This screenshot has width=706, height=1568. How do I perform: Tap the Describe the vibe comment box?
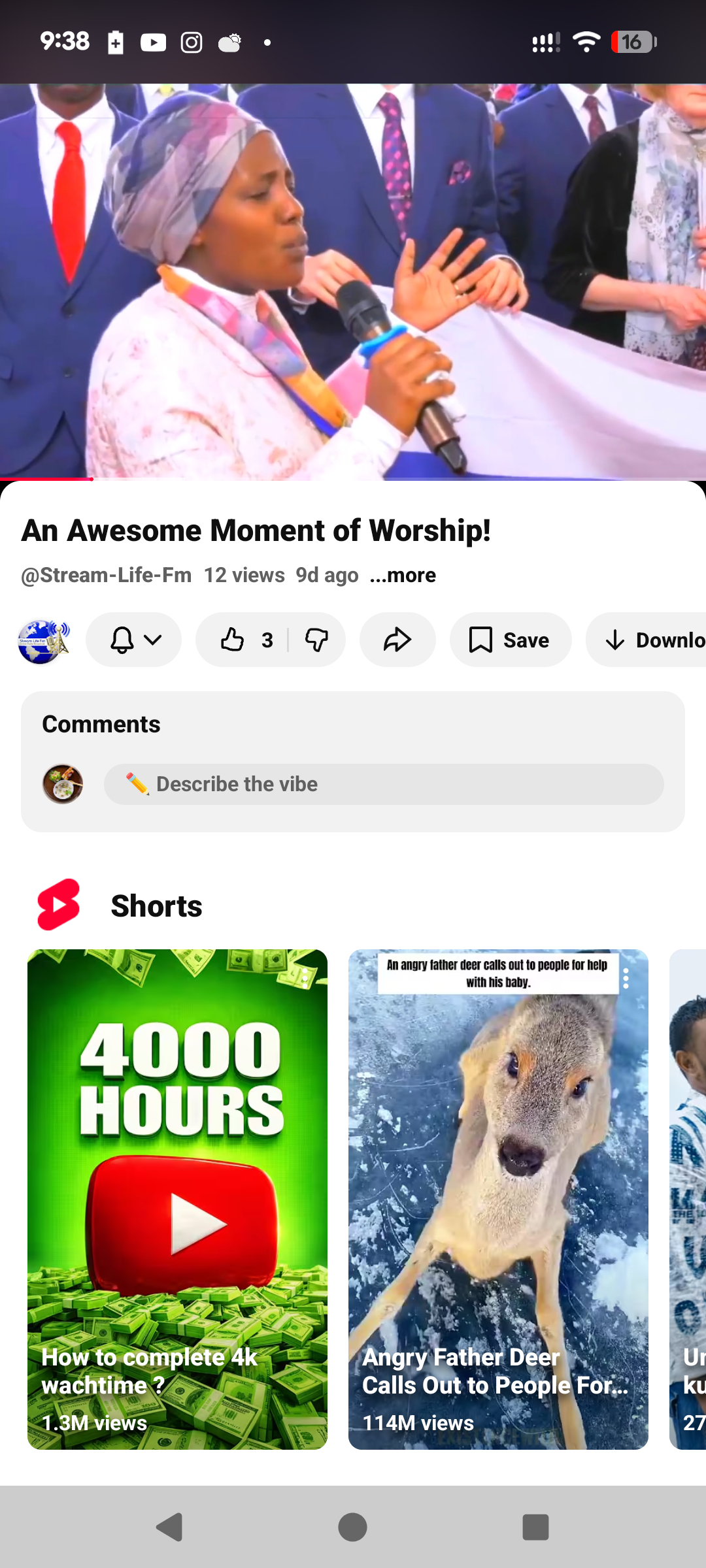point(383,784)
